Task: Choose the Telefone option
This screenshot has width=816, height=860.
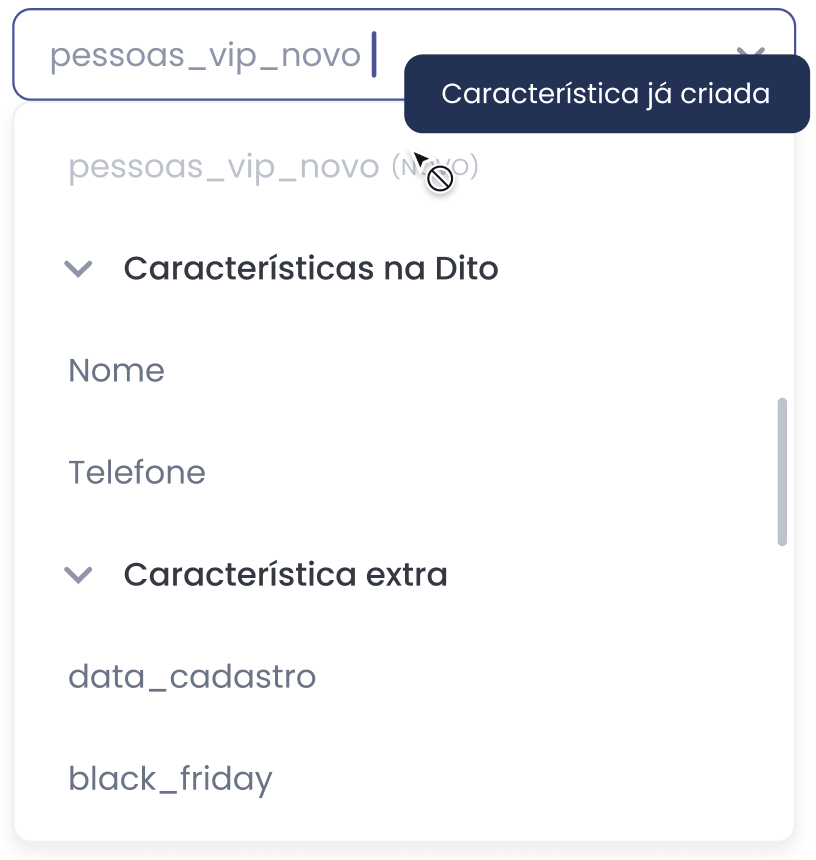Action: click(137, 473)
